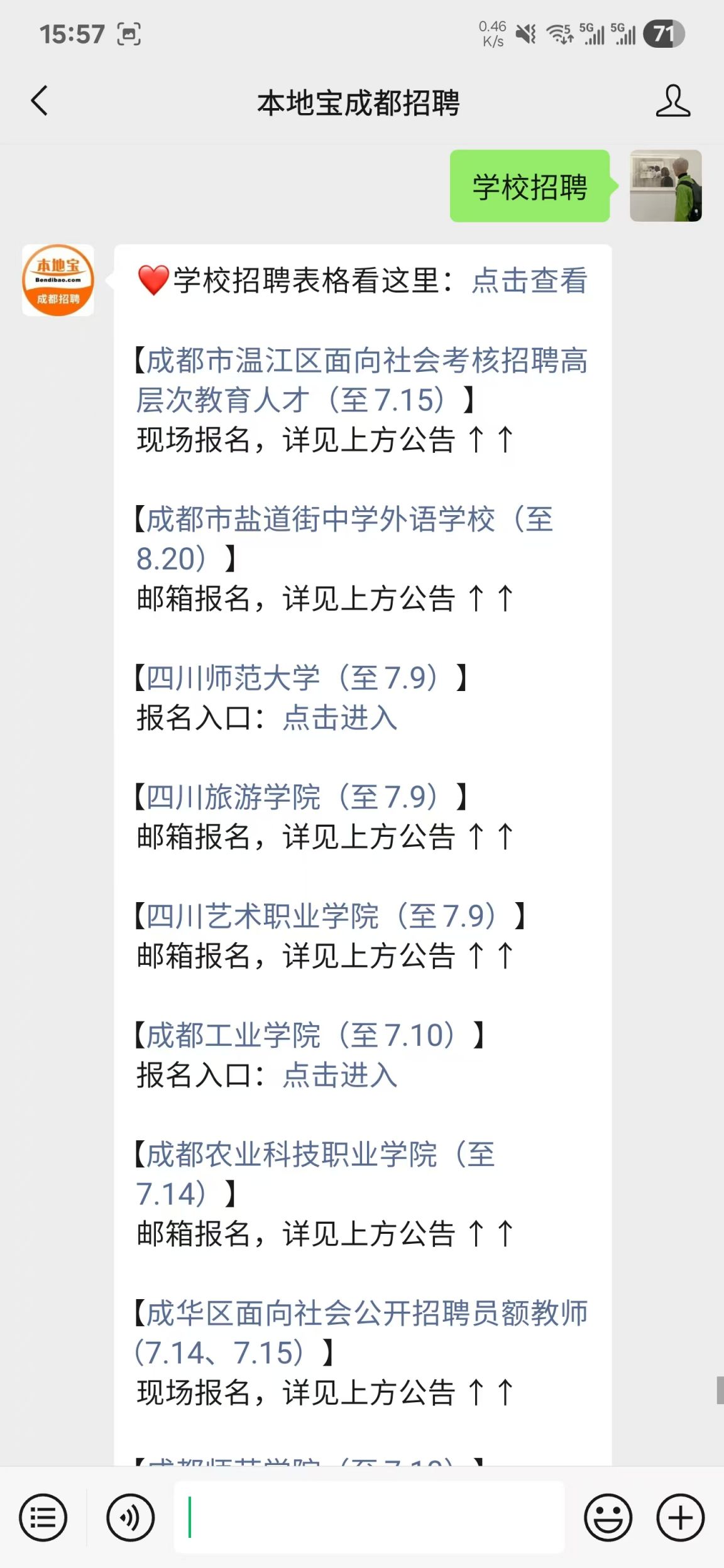Go back from the 本地宝成都招聘 chat
The image size is (724, 1568).
(40, 101)
